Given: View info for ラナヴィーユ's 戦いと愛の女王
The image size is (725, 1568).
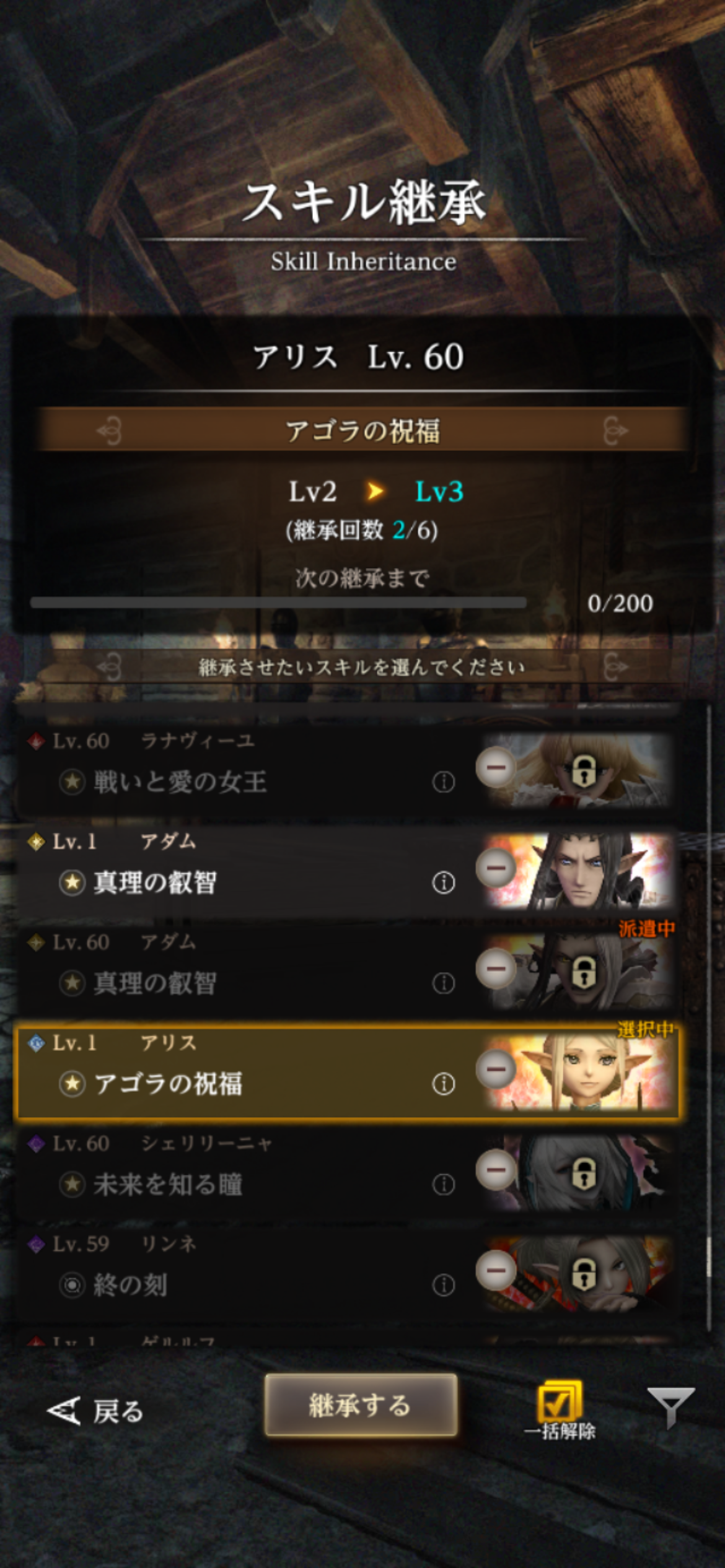Looking at the screenshot, I should click(443, 782).
